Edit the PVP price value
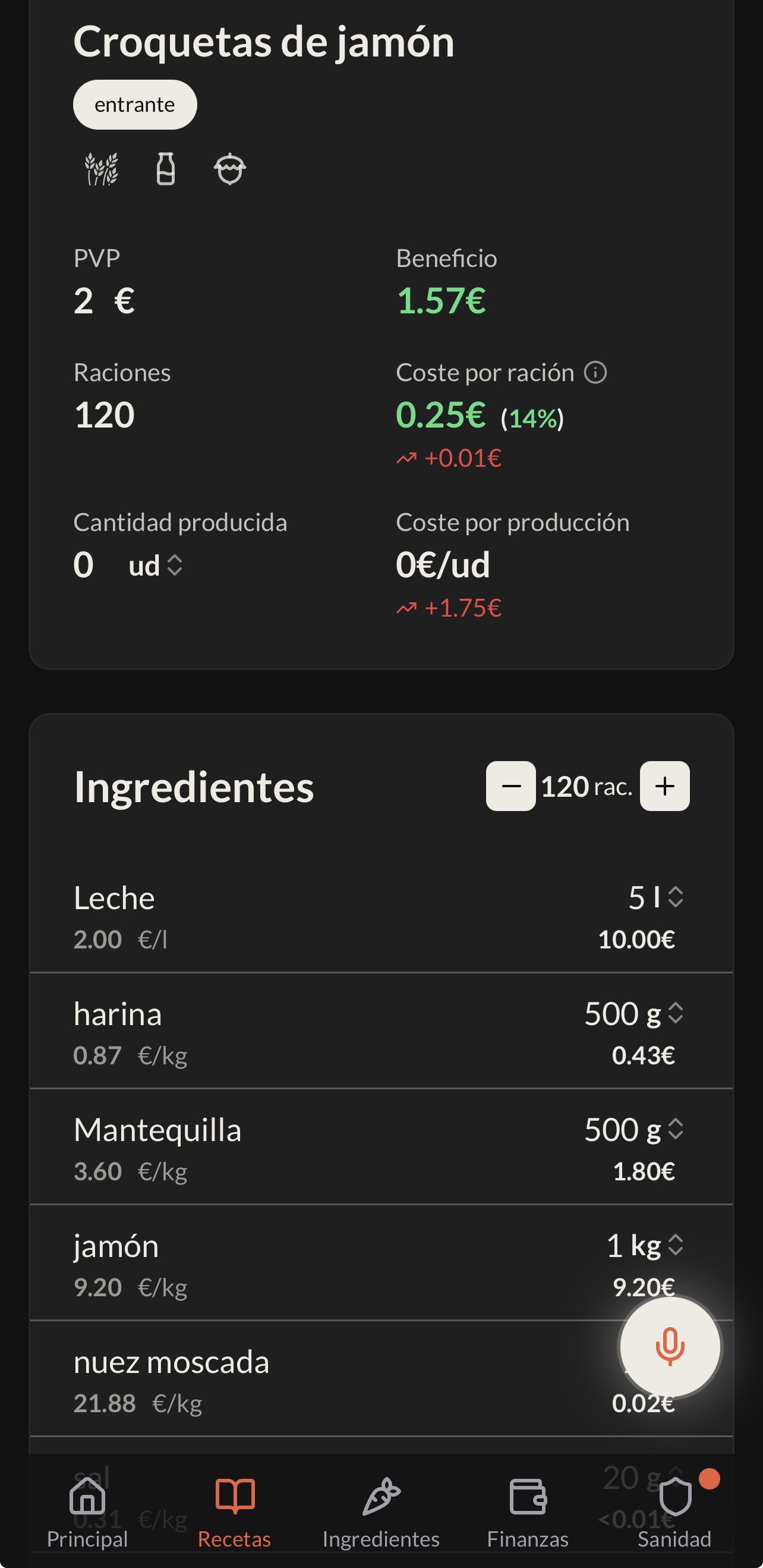763x1568 pixels. pos(84,301)
